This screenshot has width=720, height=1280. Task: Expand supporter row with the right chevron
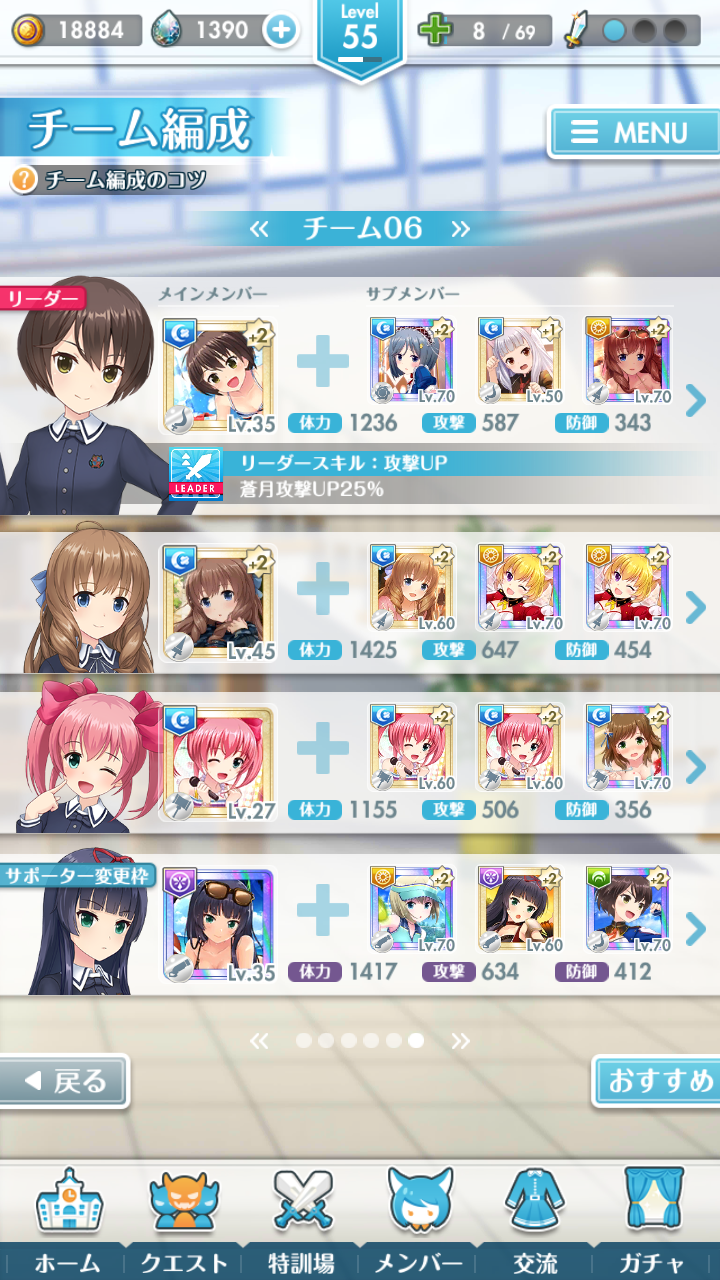696,931
